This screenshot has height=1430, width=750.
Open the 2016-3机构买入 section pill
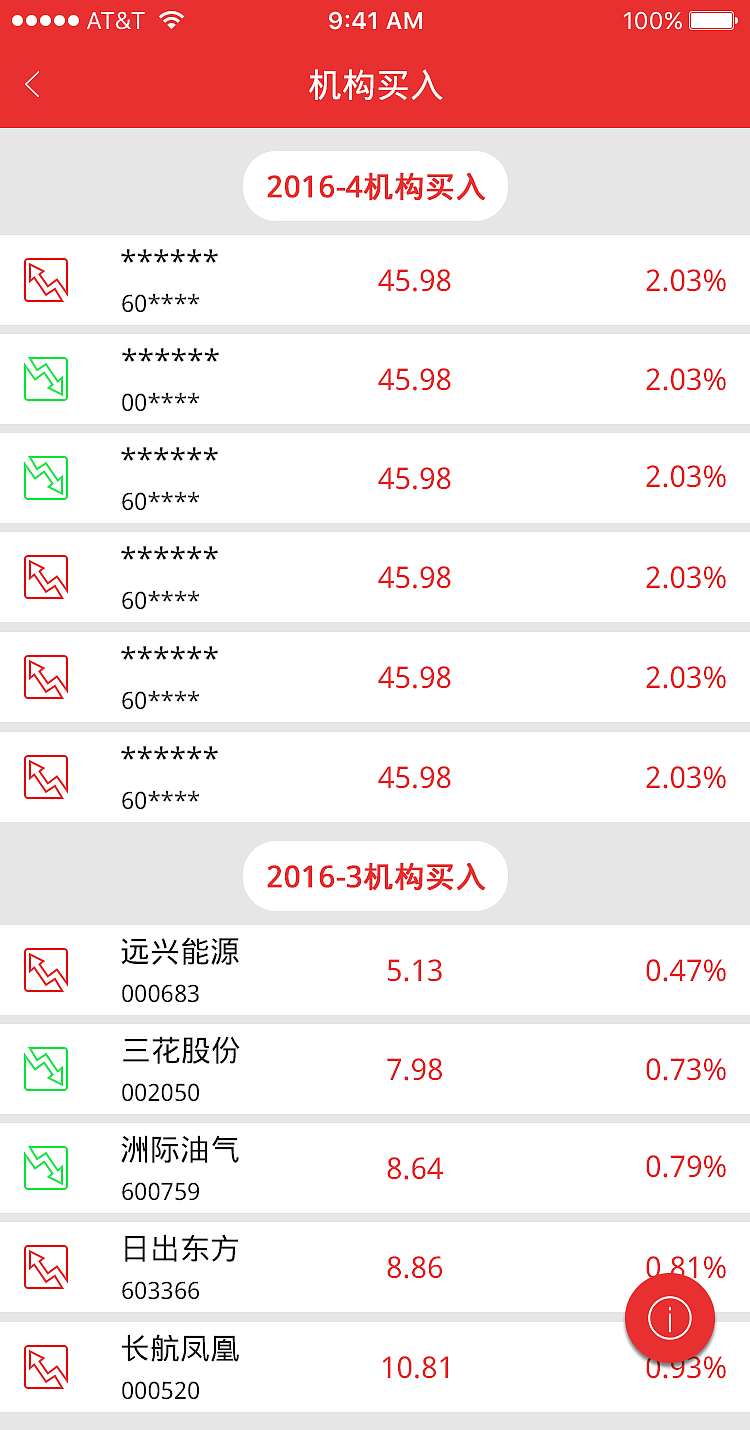(x=375, y=875)
